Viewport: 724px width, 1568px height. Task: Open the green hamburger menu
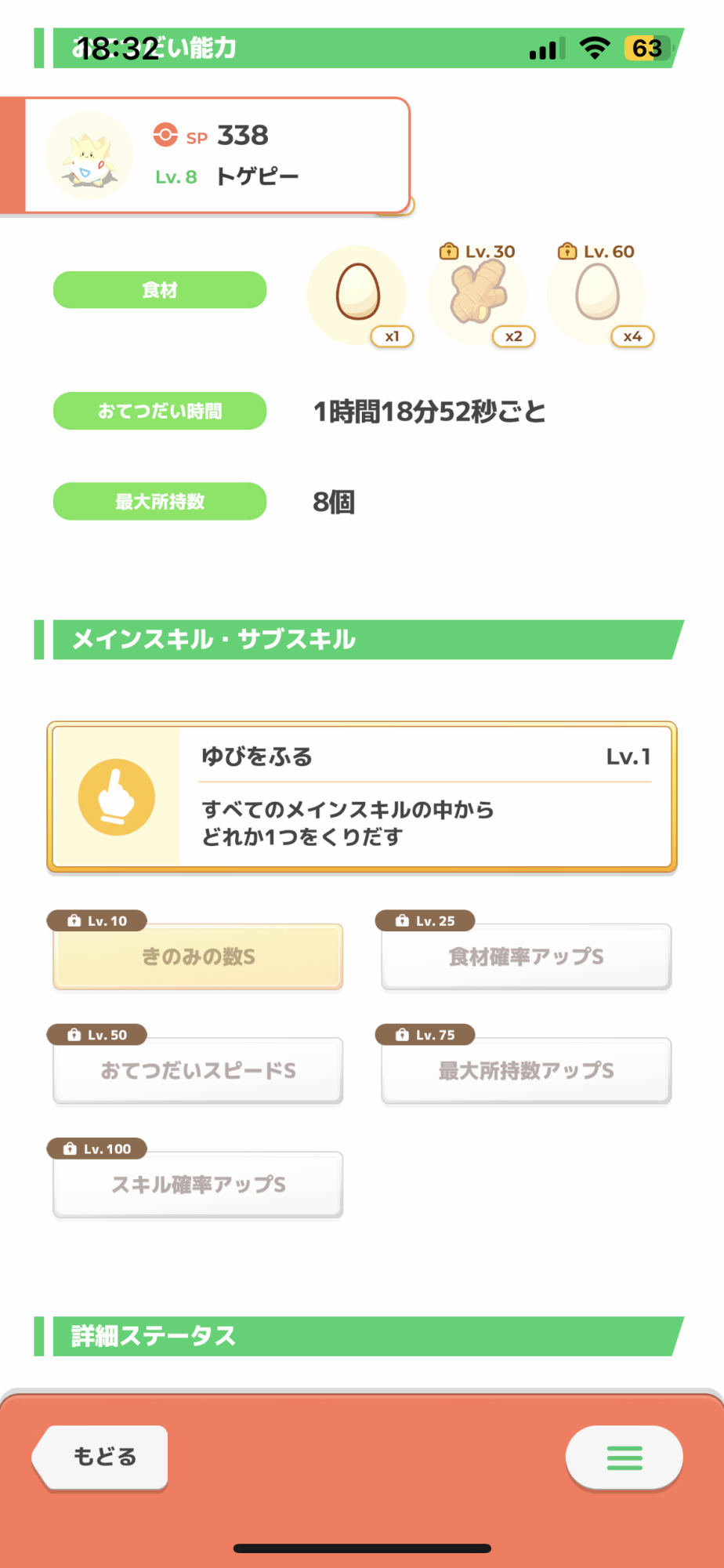pyautogui.click(x=624, y=1457)
